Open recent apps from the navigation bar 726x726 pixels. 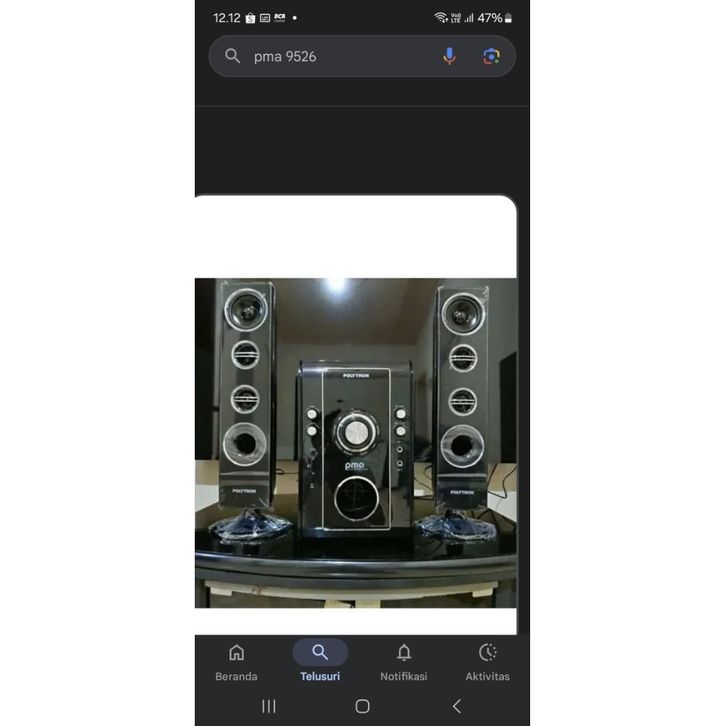[x=268, y=706]
